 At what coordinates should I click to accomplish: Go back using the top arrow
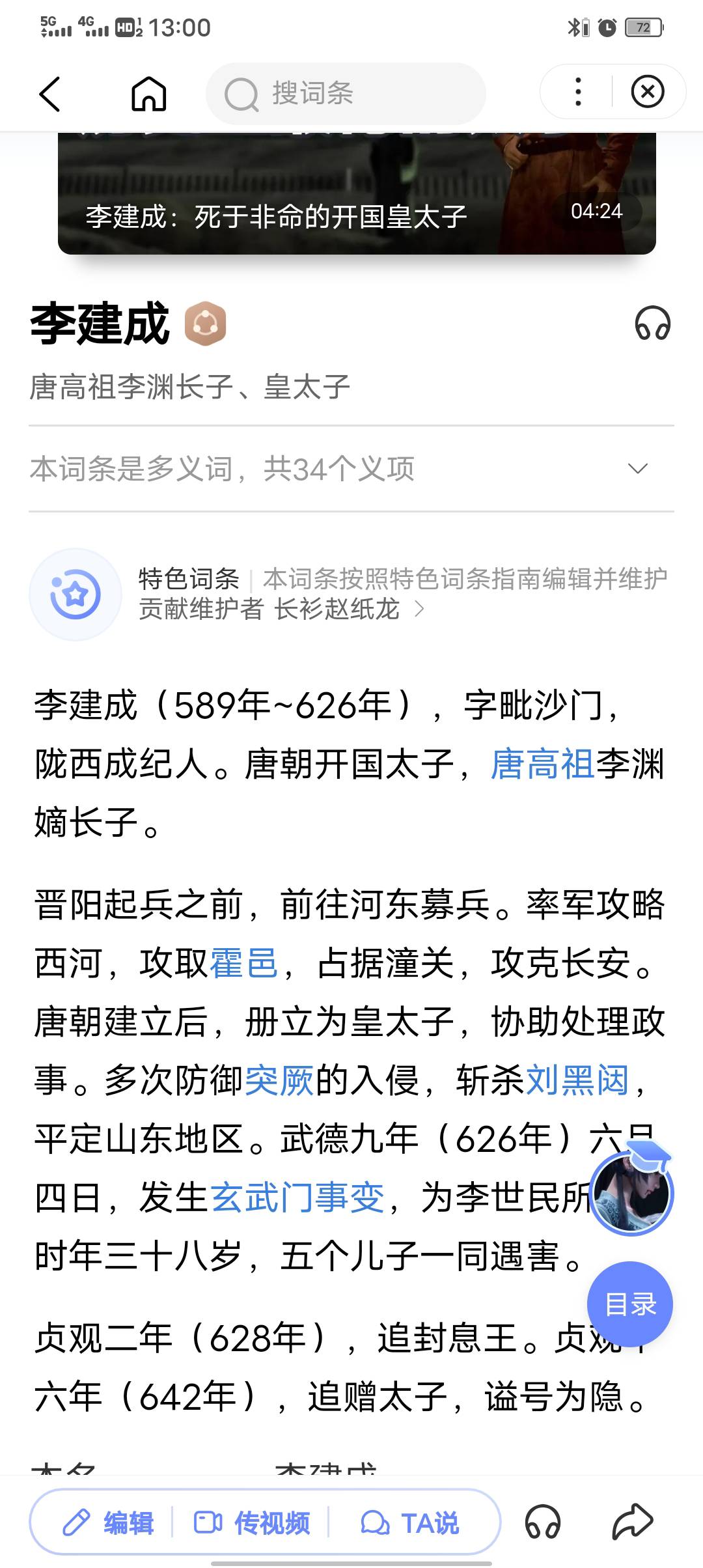tap(50, 94)
